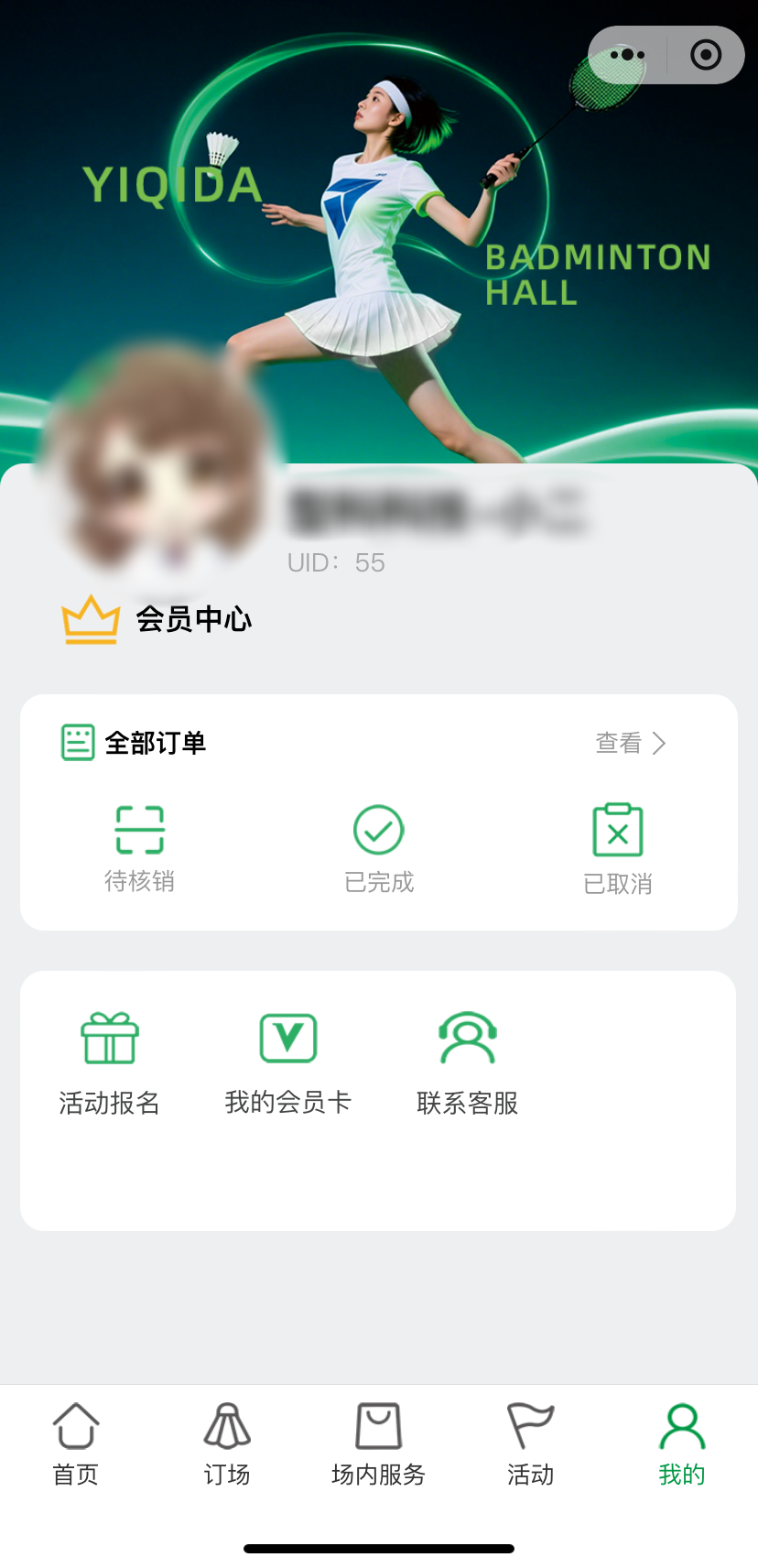Open the mini program more options menu
Viewport: 758px width, 1568px height.
[x=627, y=55]
